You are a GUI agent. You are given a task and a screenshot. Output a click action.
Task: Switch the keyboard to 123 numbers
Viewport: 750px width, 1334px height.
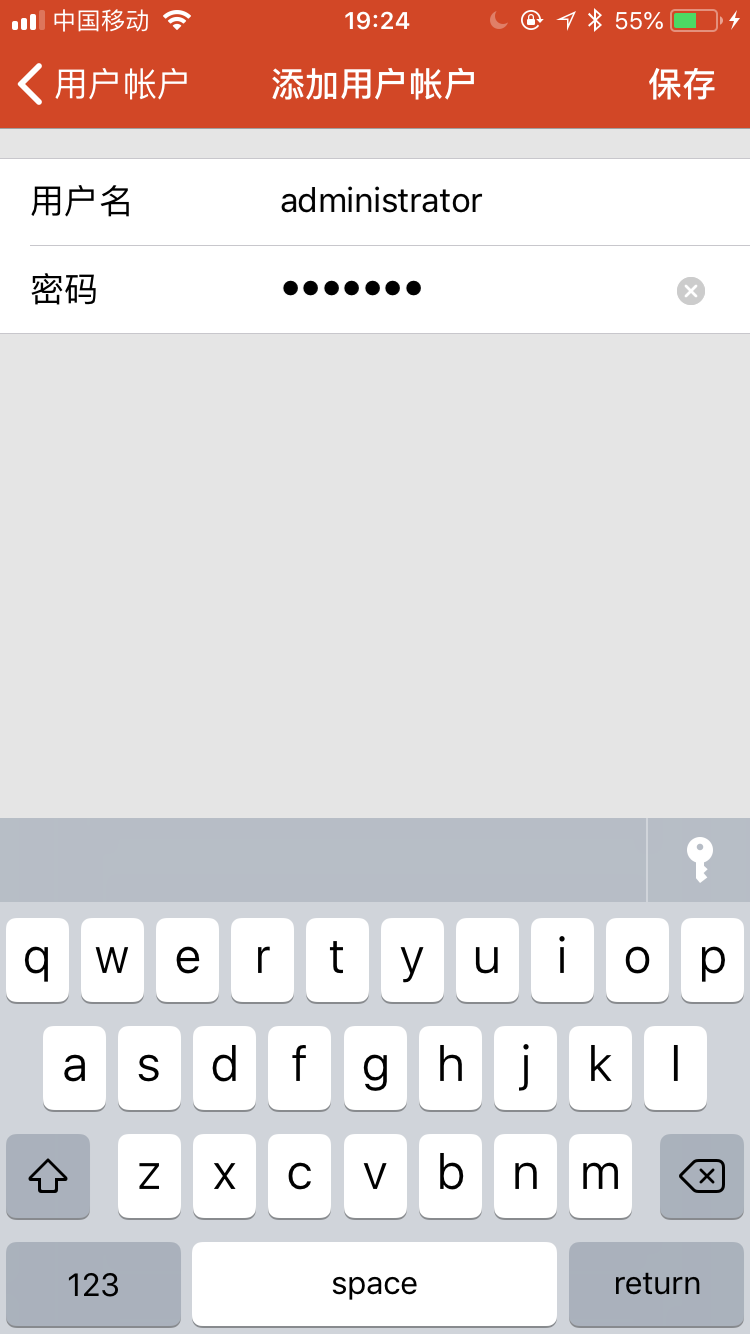[93, 1284]
